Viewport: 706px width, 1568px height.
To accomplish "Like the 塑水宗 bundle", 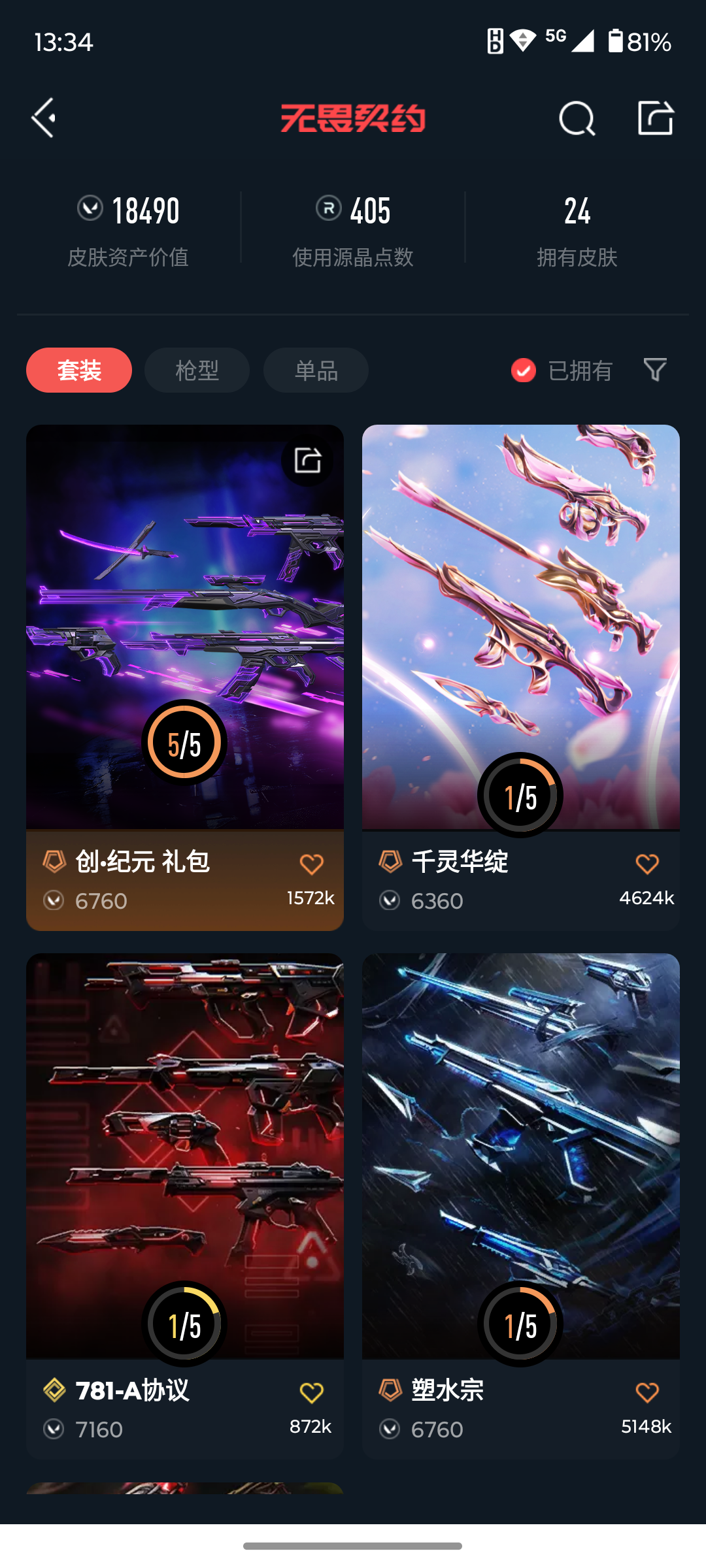I will (647, 1393).
